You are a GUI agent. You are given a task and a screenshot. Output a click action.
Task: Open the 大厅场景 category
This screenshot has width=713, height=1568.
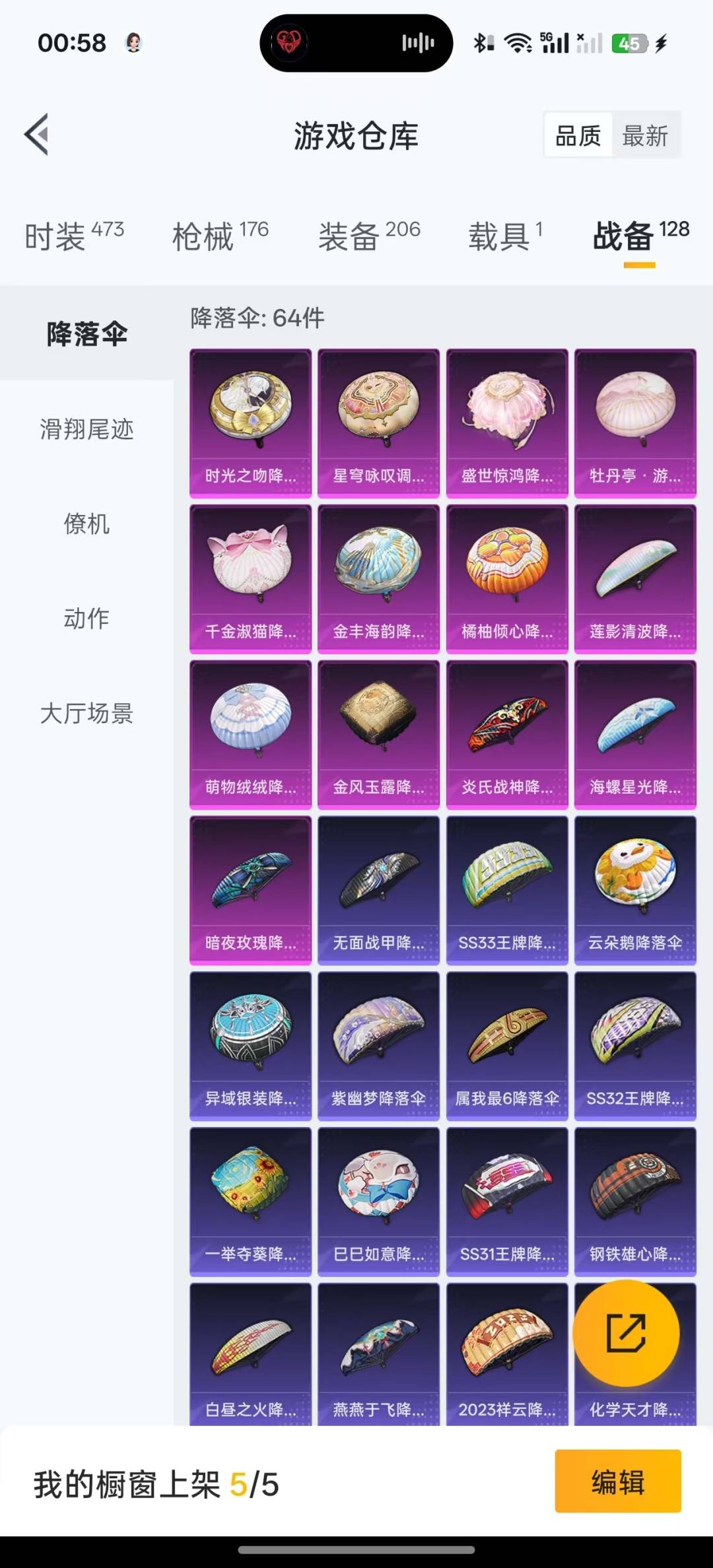pyautogui.click(x=86, y=713)
